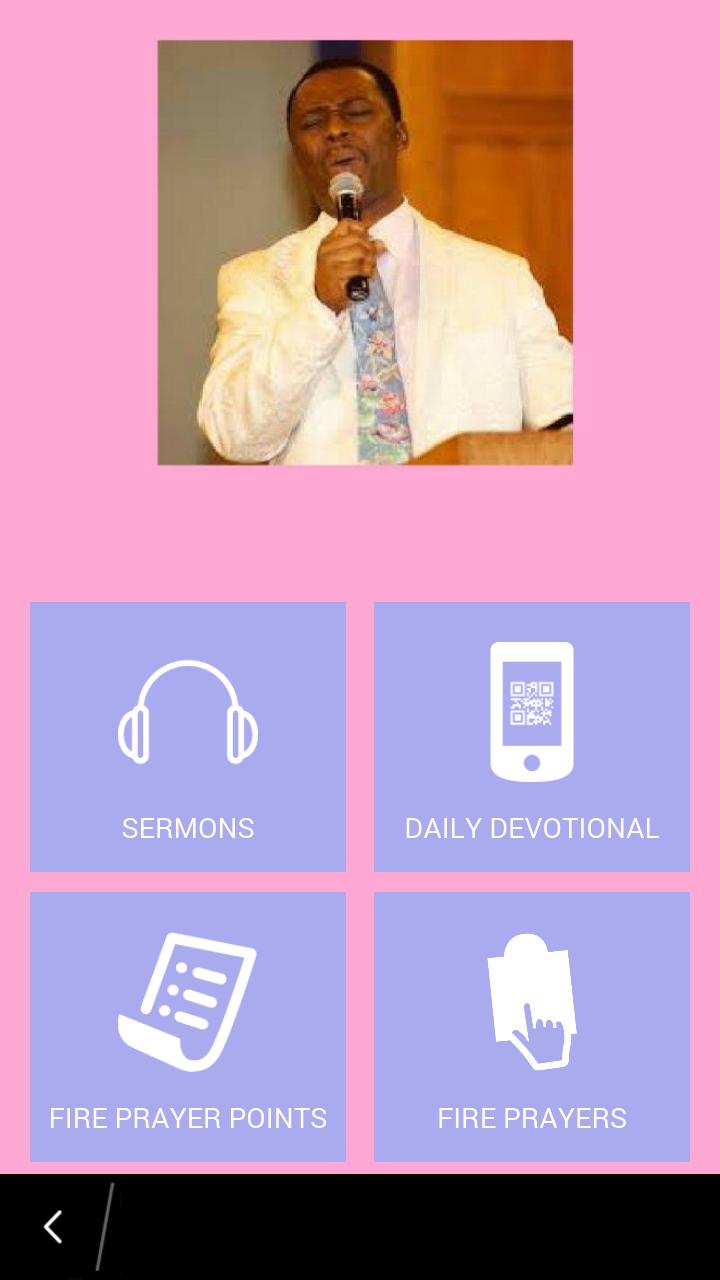Open the Sermons tile
This screenshot has height=1280, width=720.
(188, 737)
